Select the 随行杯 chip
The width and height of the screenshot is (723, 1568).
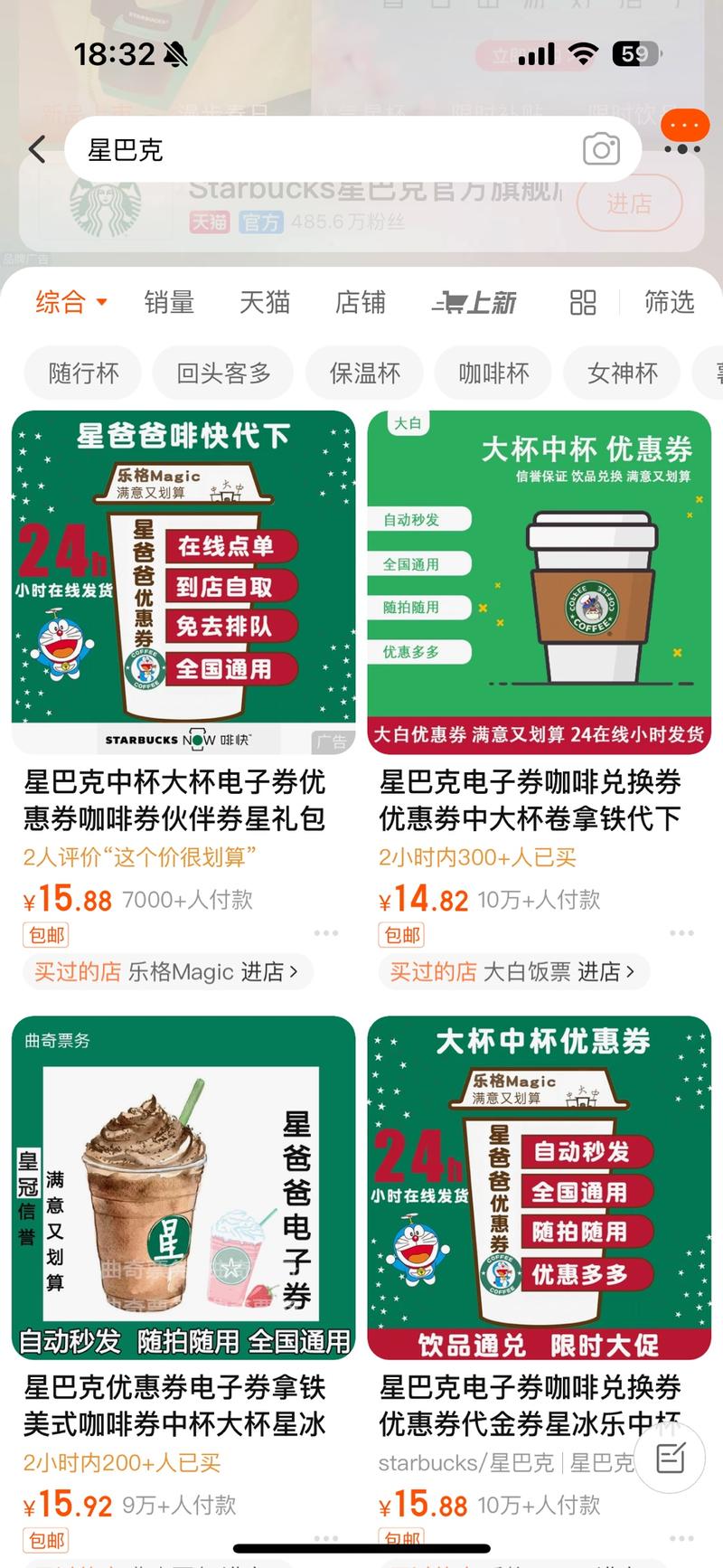point(83,373)
